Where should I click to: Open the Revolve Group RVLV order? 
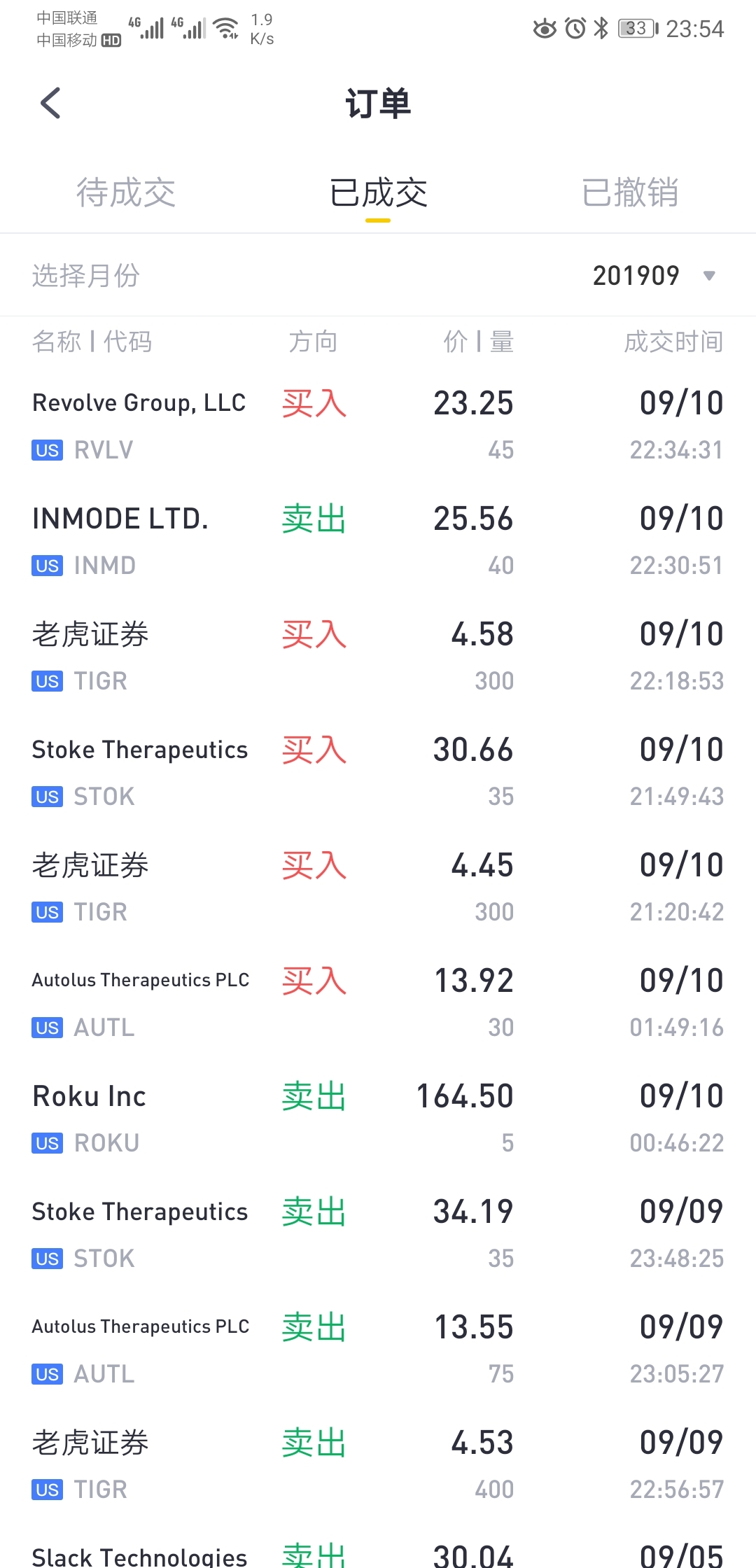[x=378, y=425]
